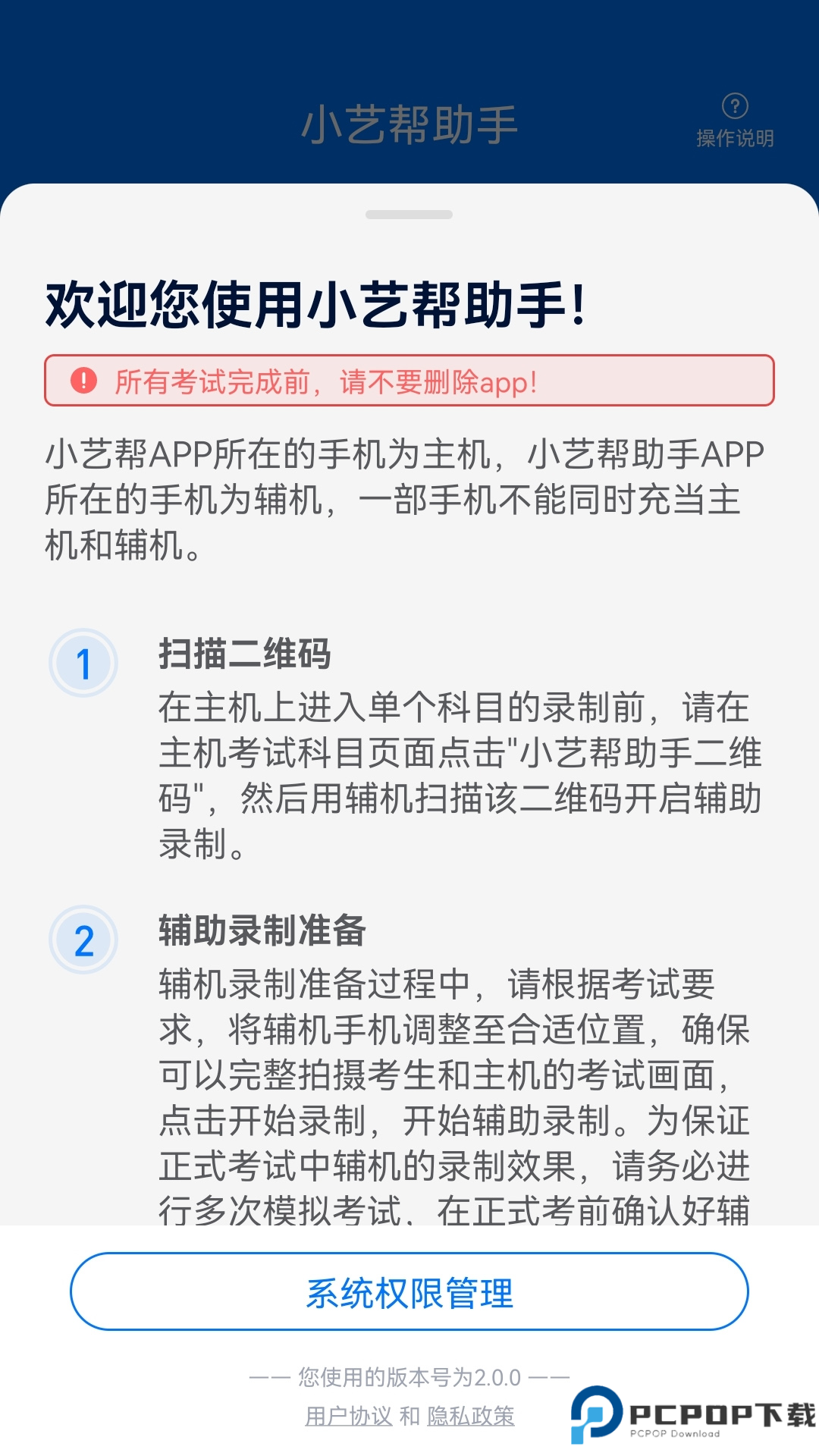Open 操作说明 operation instructions
Screen dimensions: 819x1456
[734, 138]
